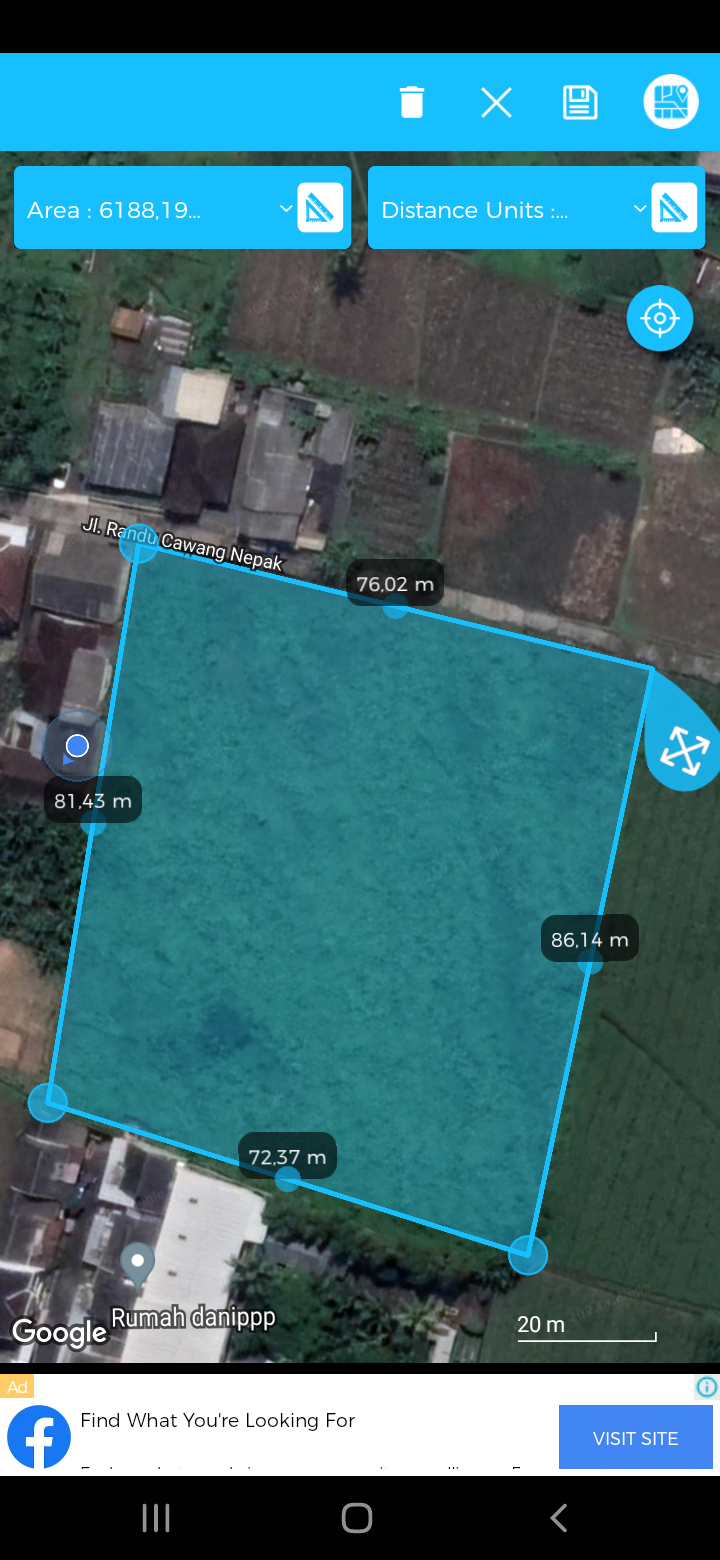Select the 81,43 m edge midpoint
The height and width of the screenshot is (1560, 720).
click(93, 823)
